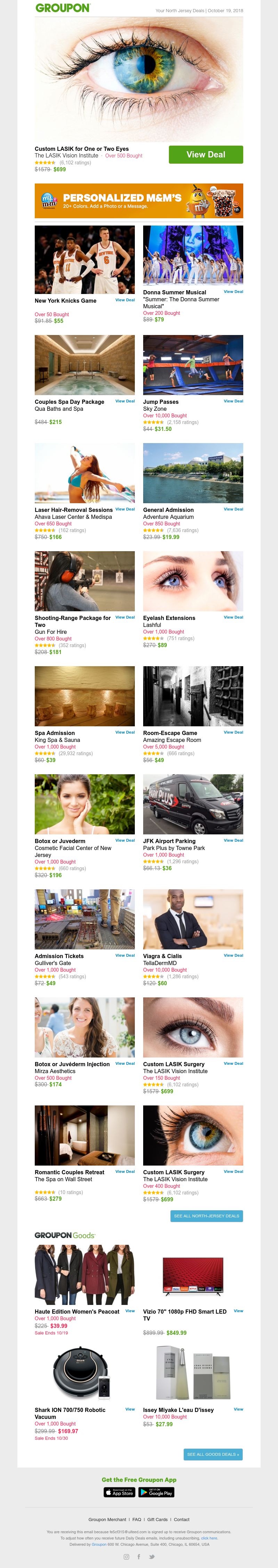Open the Laser Hair-Removal Sessions photo
Screen dimensions: 278x1568
click(84, 473)
